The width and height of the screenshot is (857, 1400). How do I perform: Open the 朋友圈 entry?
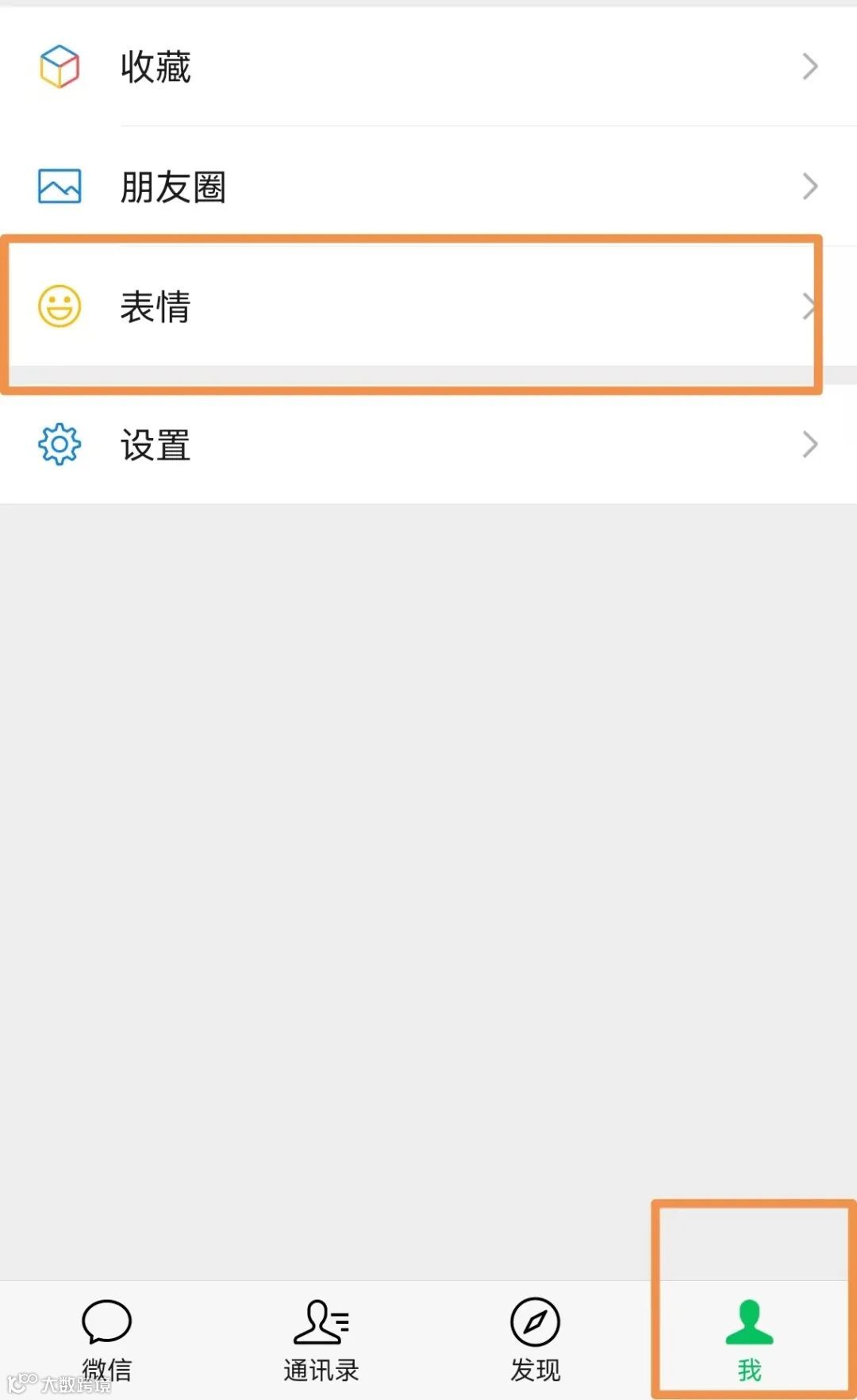pyautogui.click(x=174, y=186)
